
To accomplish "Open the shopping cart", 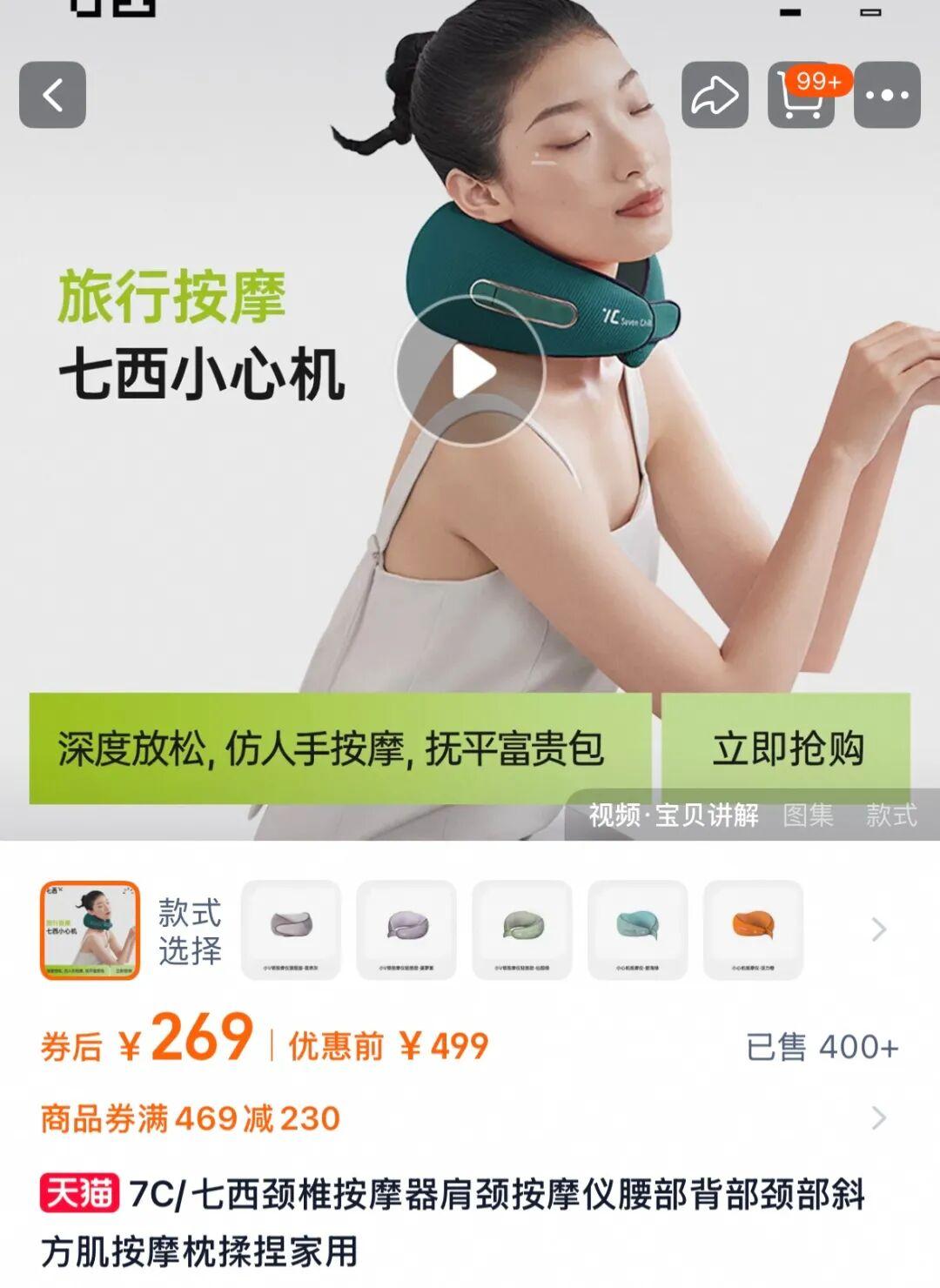I will point(801,95).
